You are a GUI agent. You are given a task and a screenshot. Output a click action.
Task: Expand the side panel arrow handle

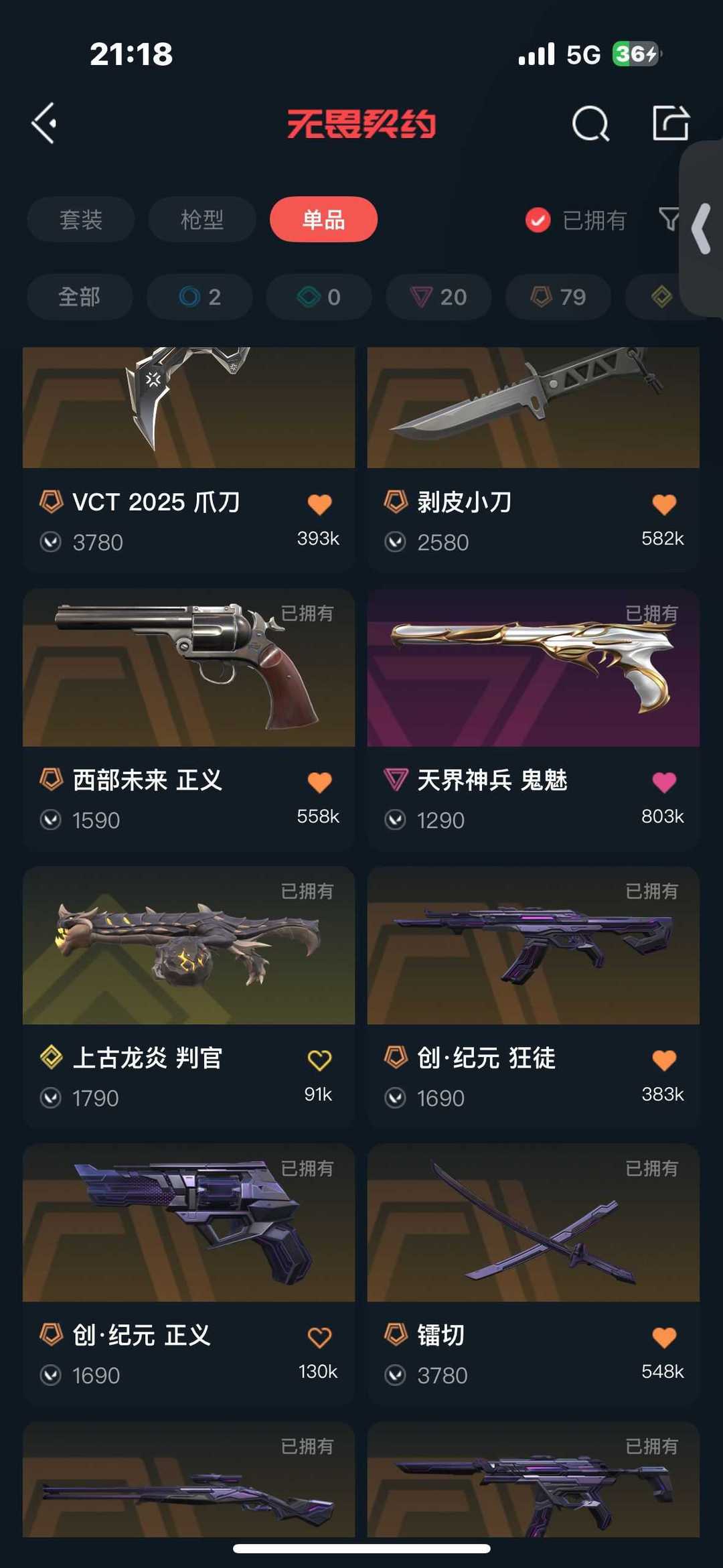tap(702, 228)
